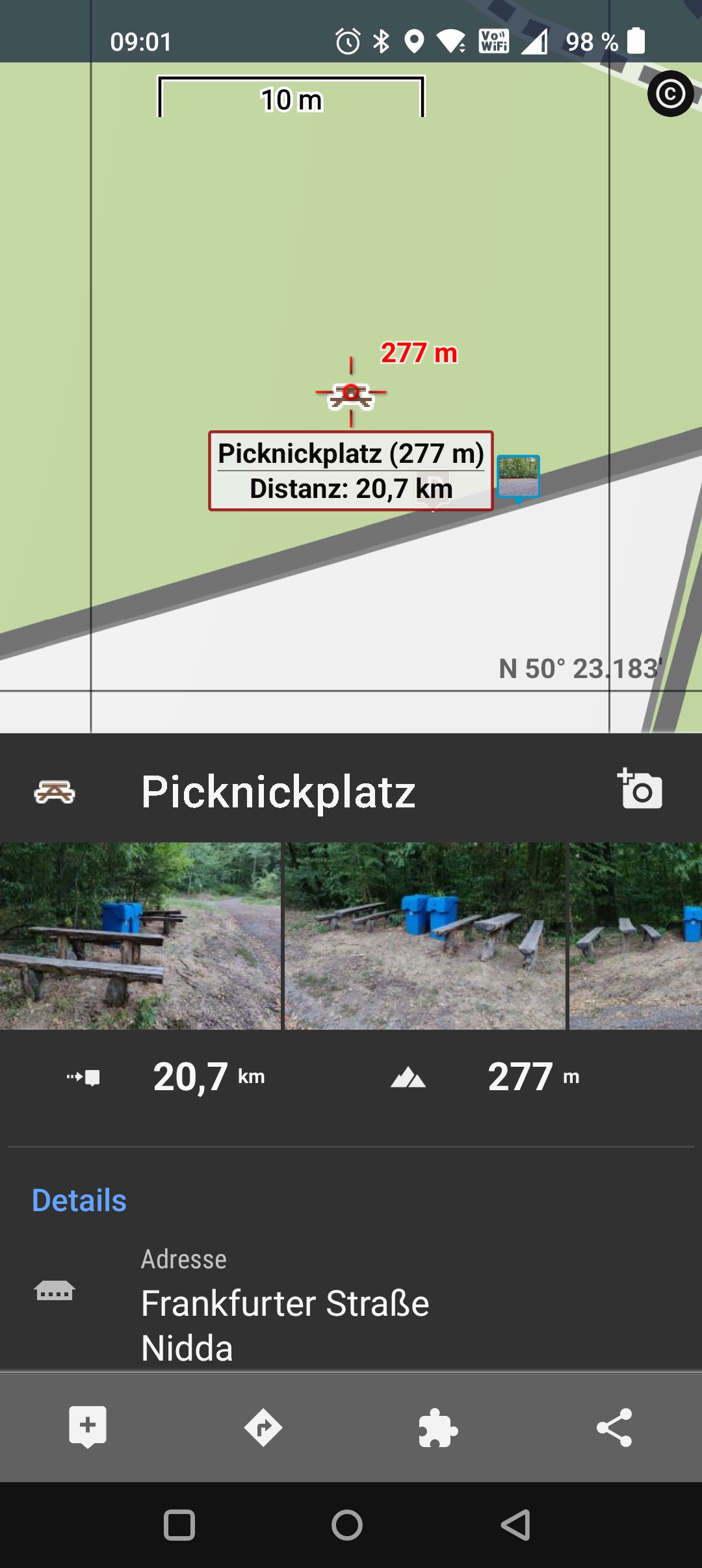
Task: Open the plugins puzzle icon
Action: (439, 1427)
